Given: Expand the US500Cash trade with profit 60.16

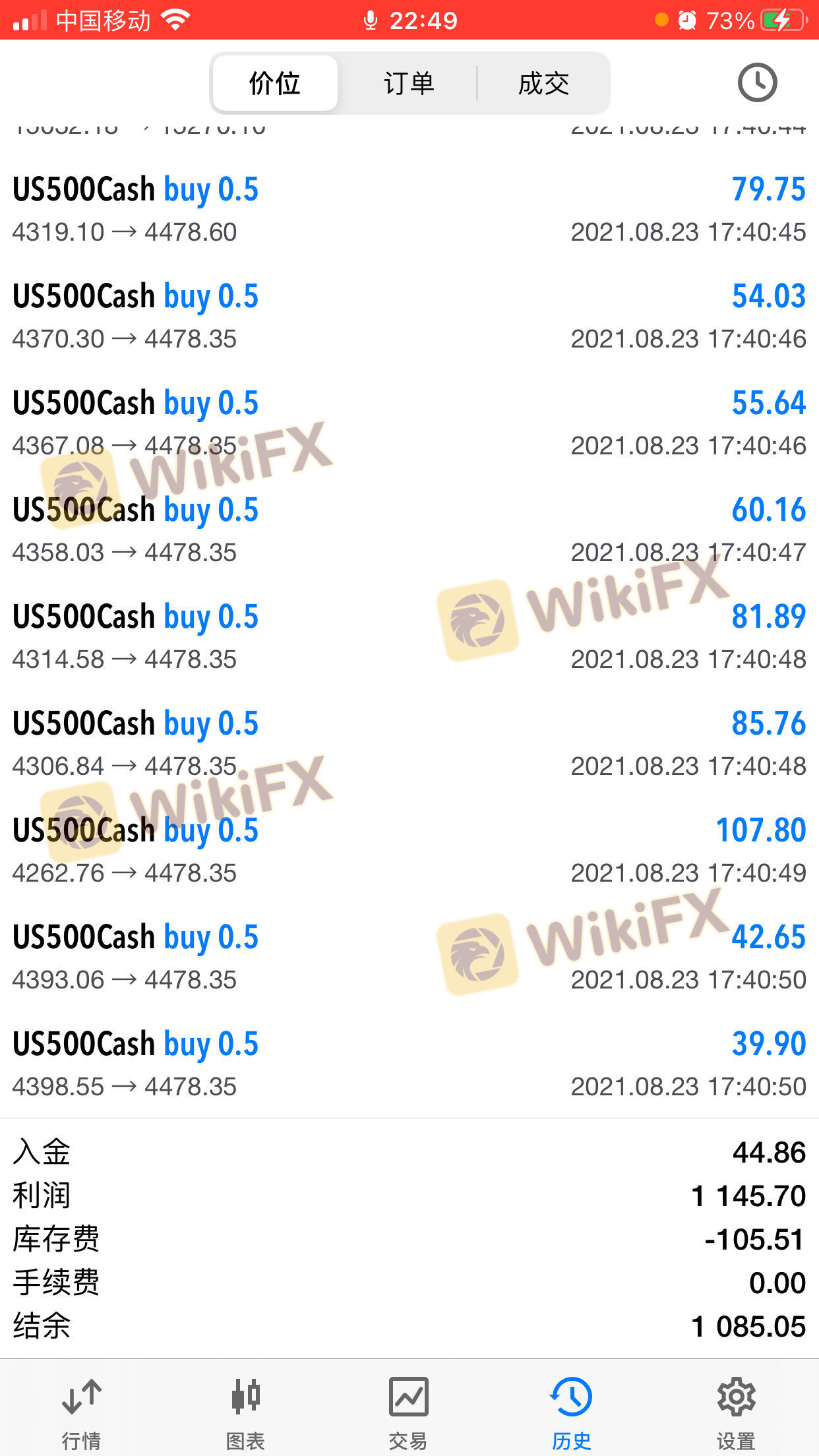Looking at the screenshot, I should coord(409,530).
